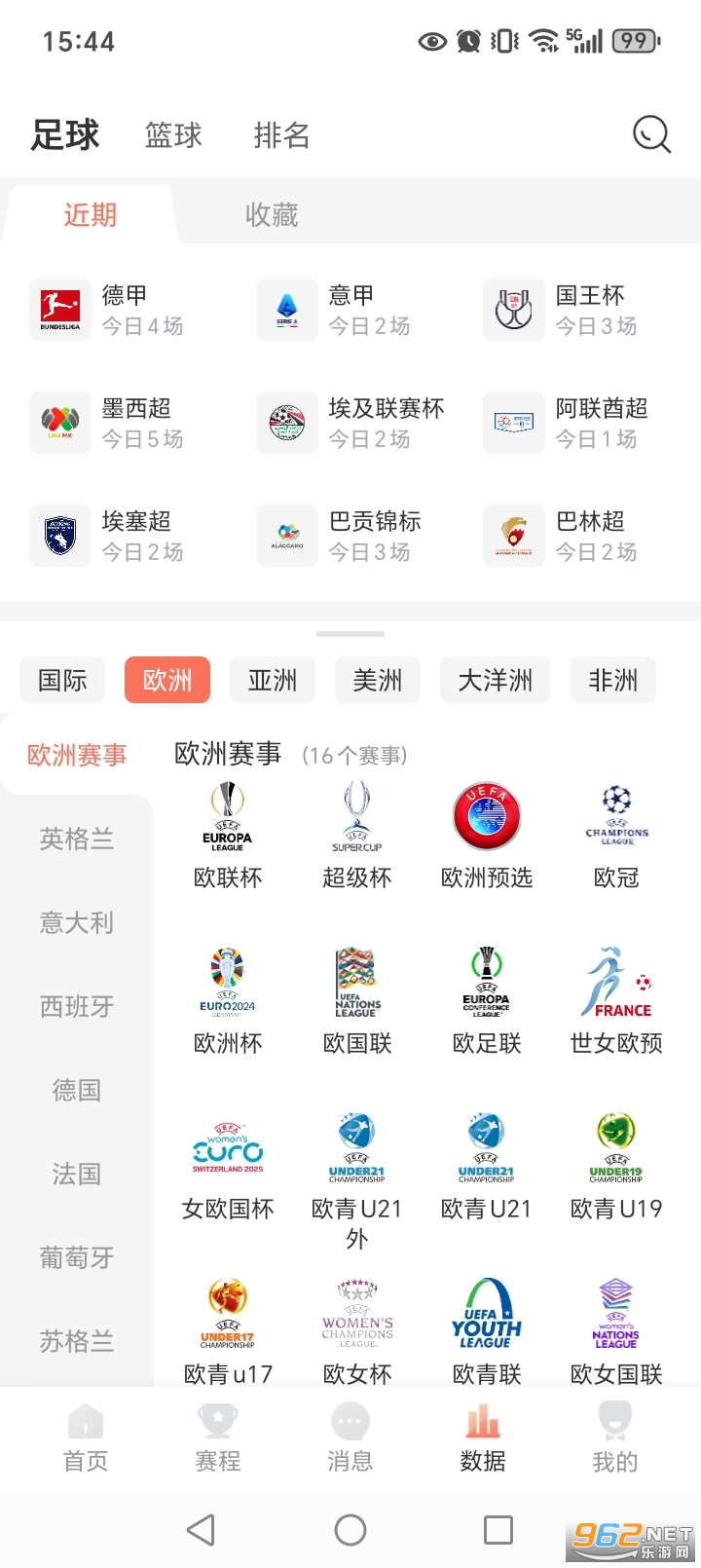Expand the 英格兰 sidebar category
The image size is (701, 1568).
(76, 840)
